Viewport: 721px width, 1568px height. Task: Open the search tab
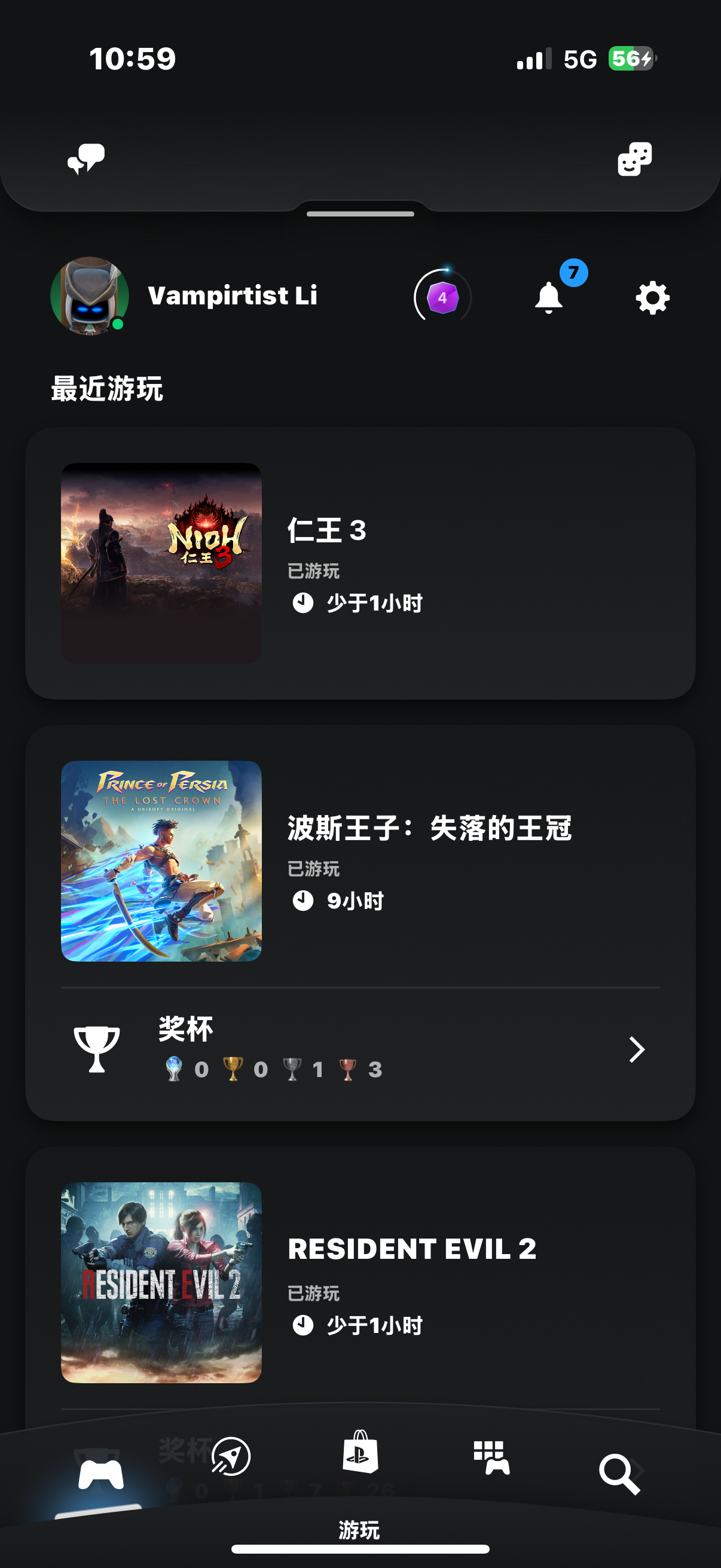pyautogui.click(x=619, y=1474)
